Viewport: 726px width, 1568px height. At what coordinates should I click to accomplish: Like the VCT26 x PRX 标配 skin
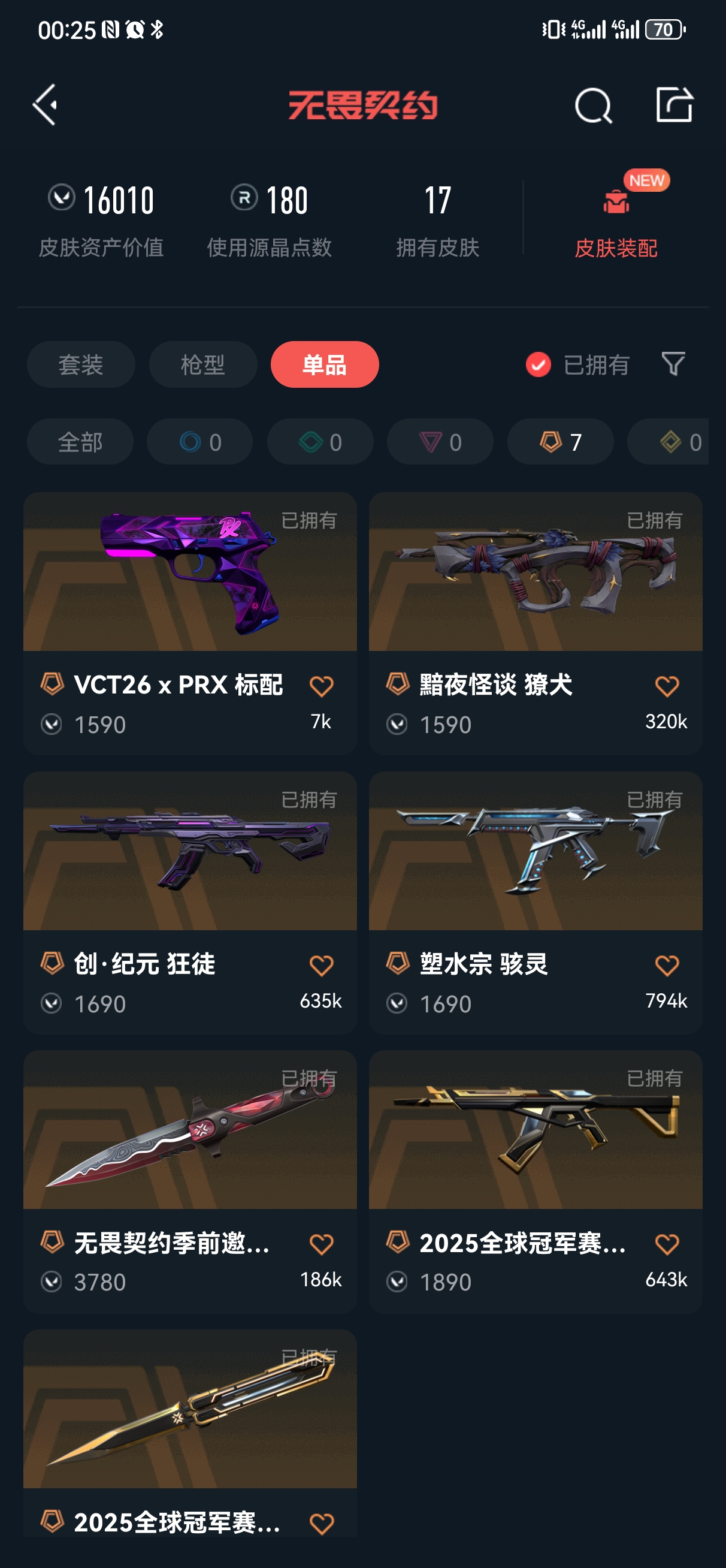pos(321,686)
